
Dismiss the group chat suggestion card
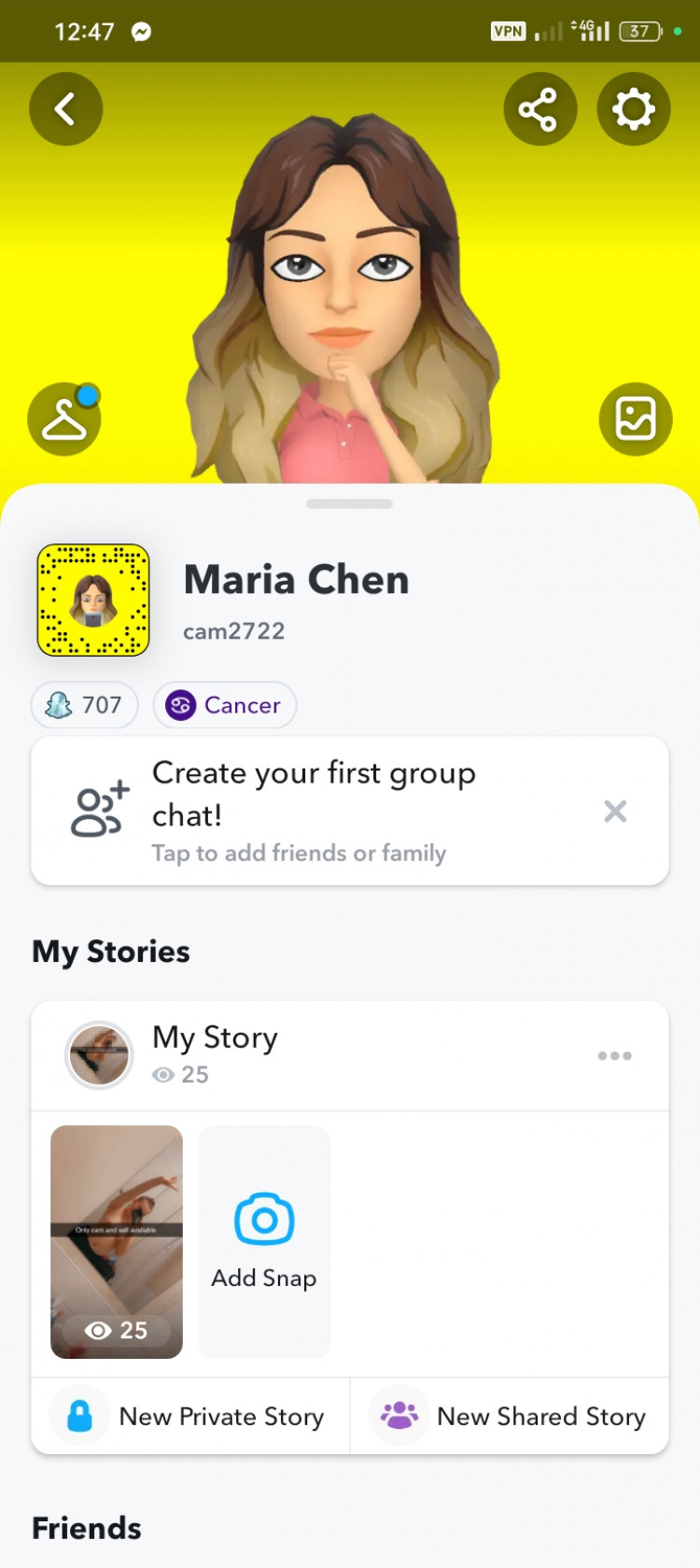pos(615,811)
